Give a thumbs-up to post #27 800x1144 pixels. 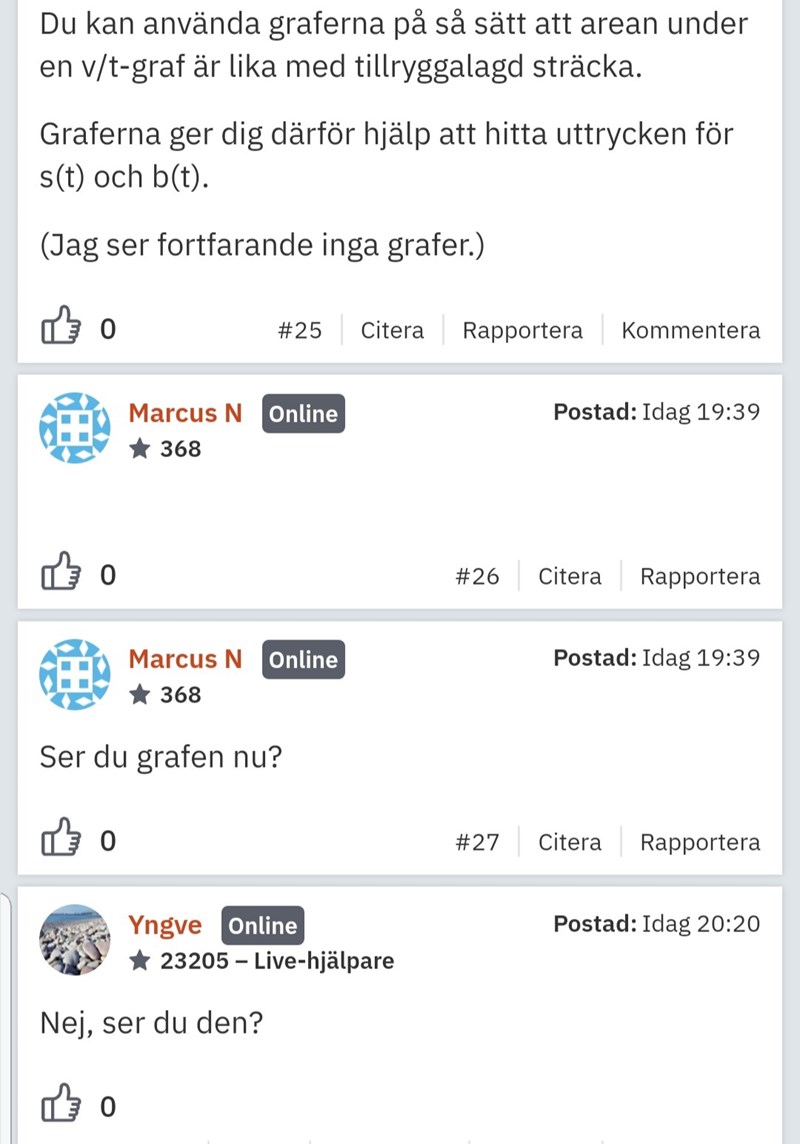click(58, 841)
